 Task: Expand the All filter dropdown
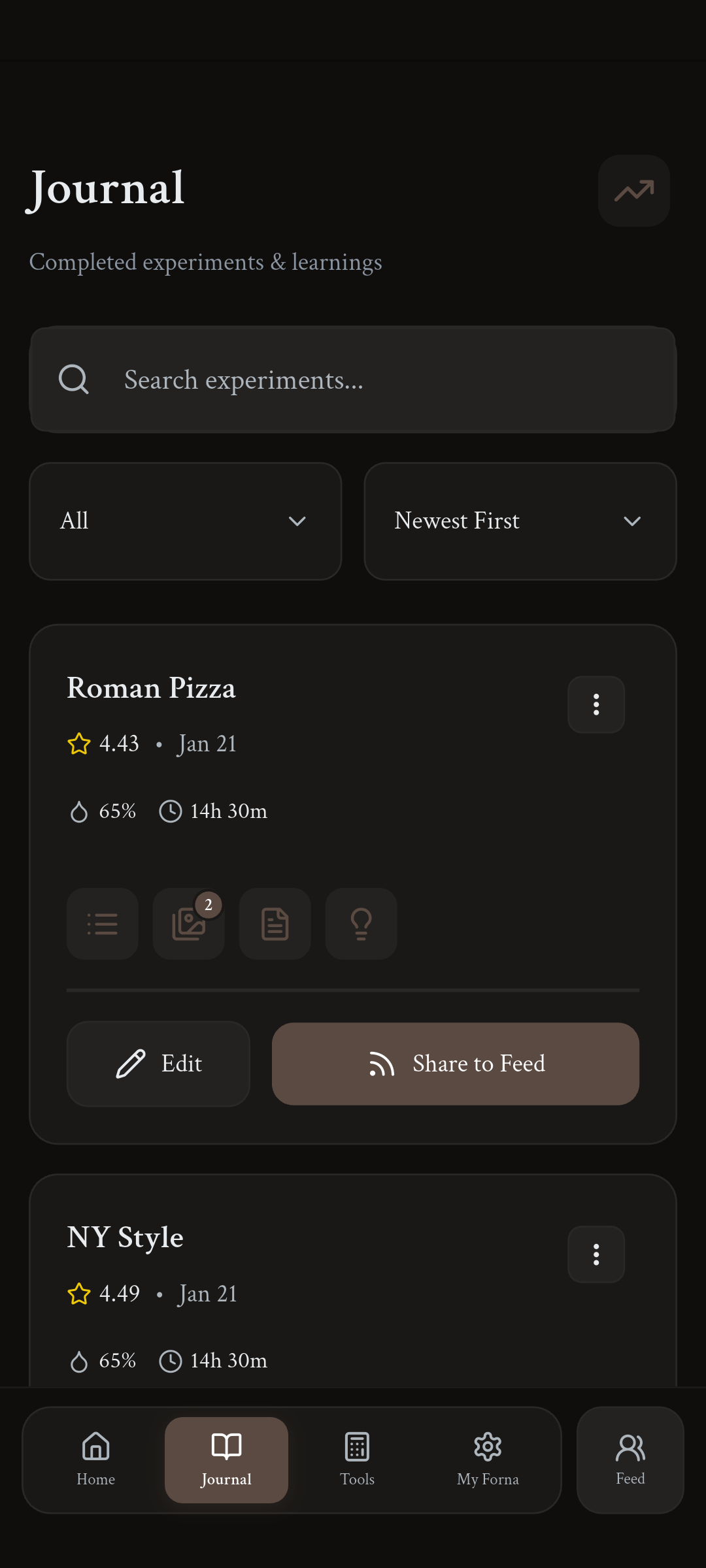click(185, 521)
